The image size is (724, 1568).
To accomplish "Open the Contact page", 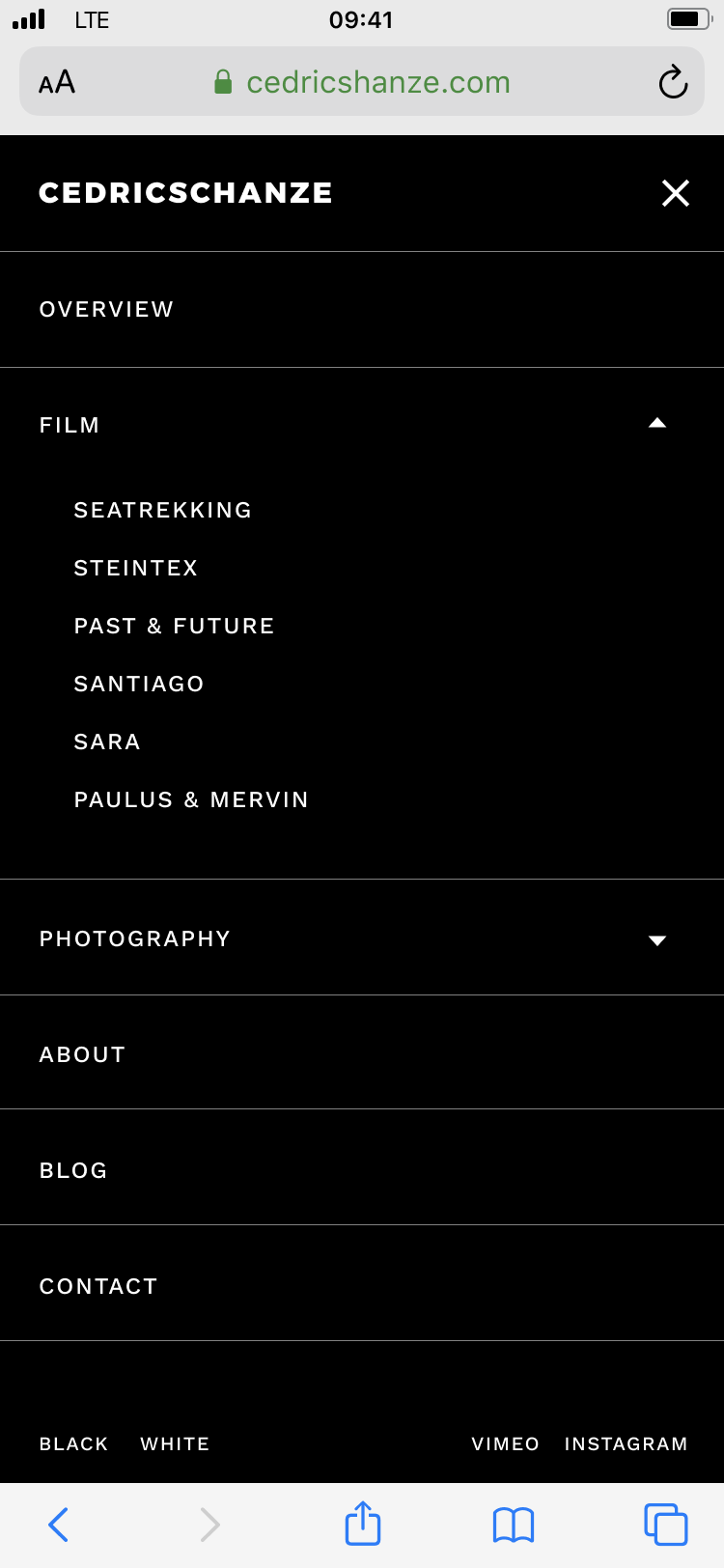I will [98, 1286].
